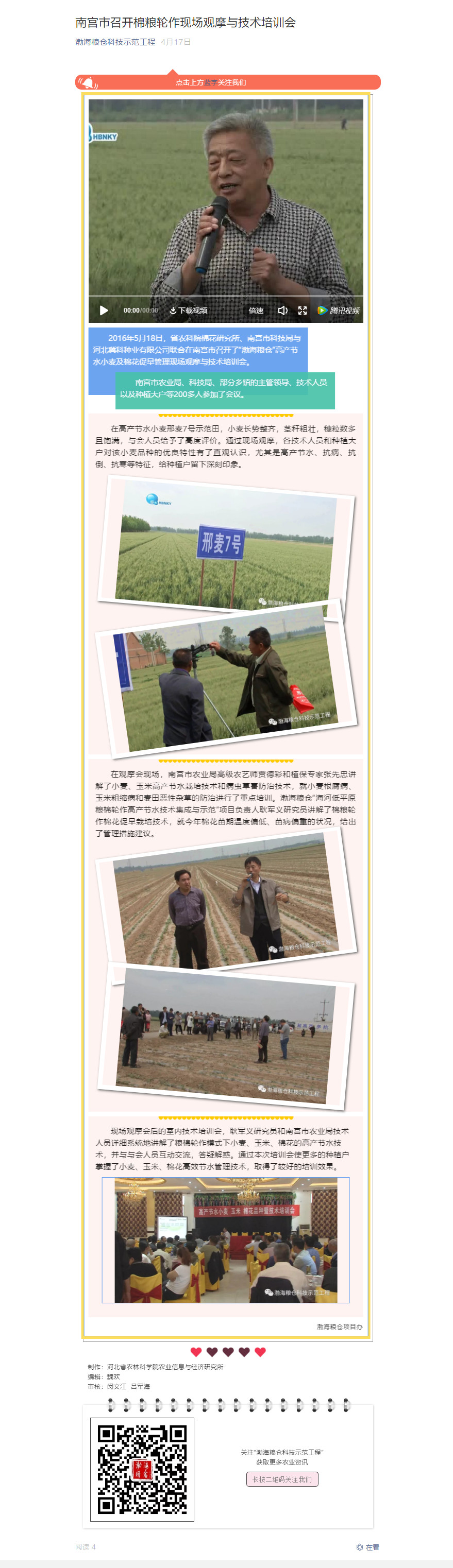This screenshot has width=453, height=1568.
Task: Open the 腾讯视频 link
Action: click(339, 311)
